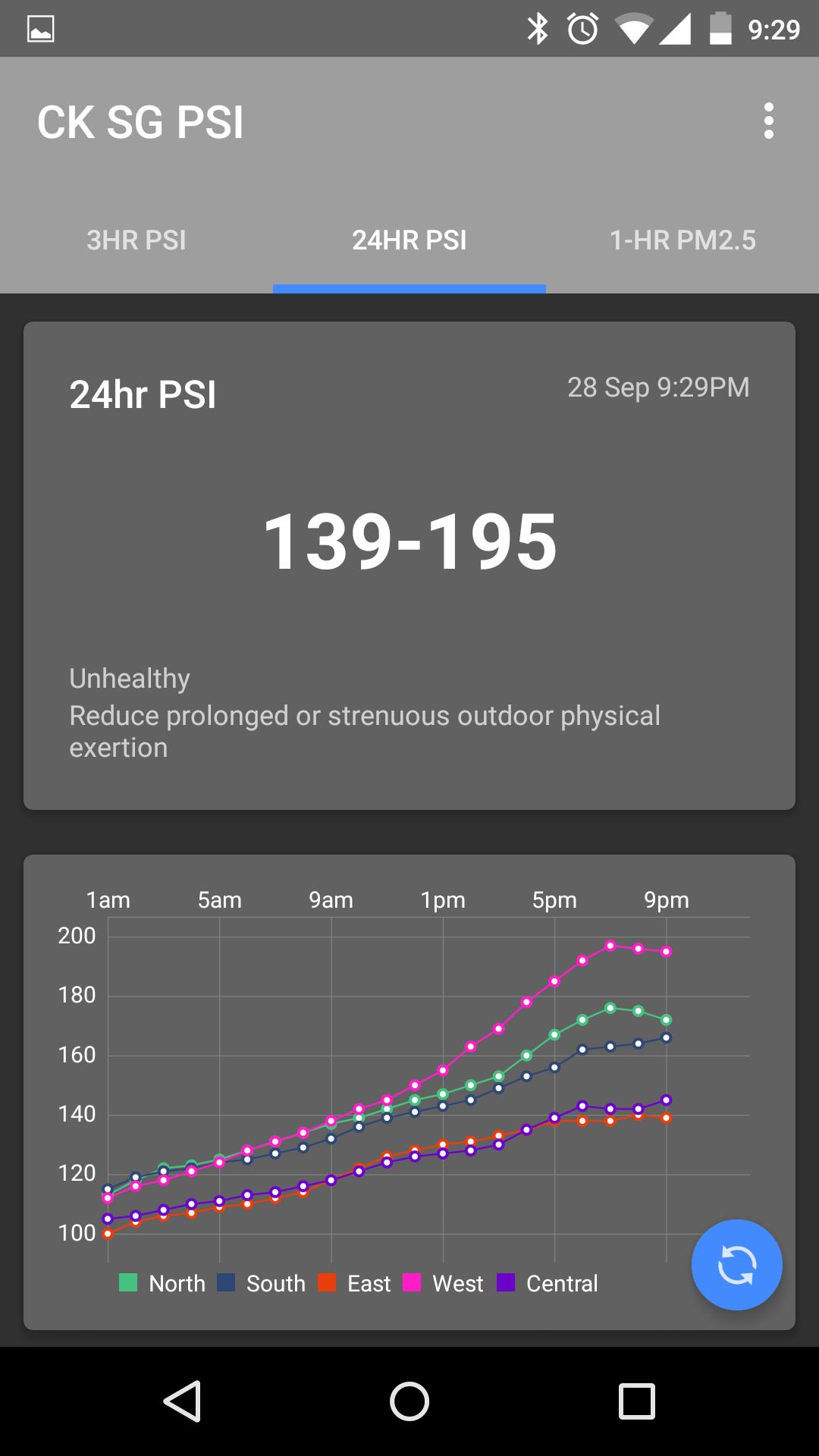819x1456 pixels.
Task: Expand the 24hr PSI summary card
Action: [409, 565]
